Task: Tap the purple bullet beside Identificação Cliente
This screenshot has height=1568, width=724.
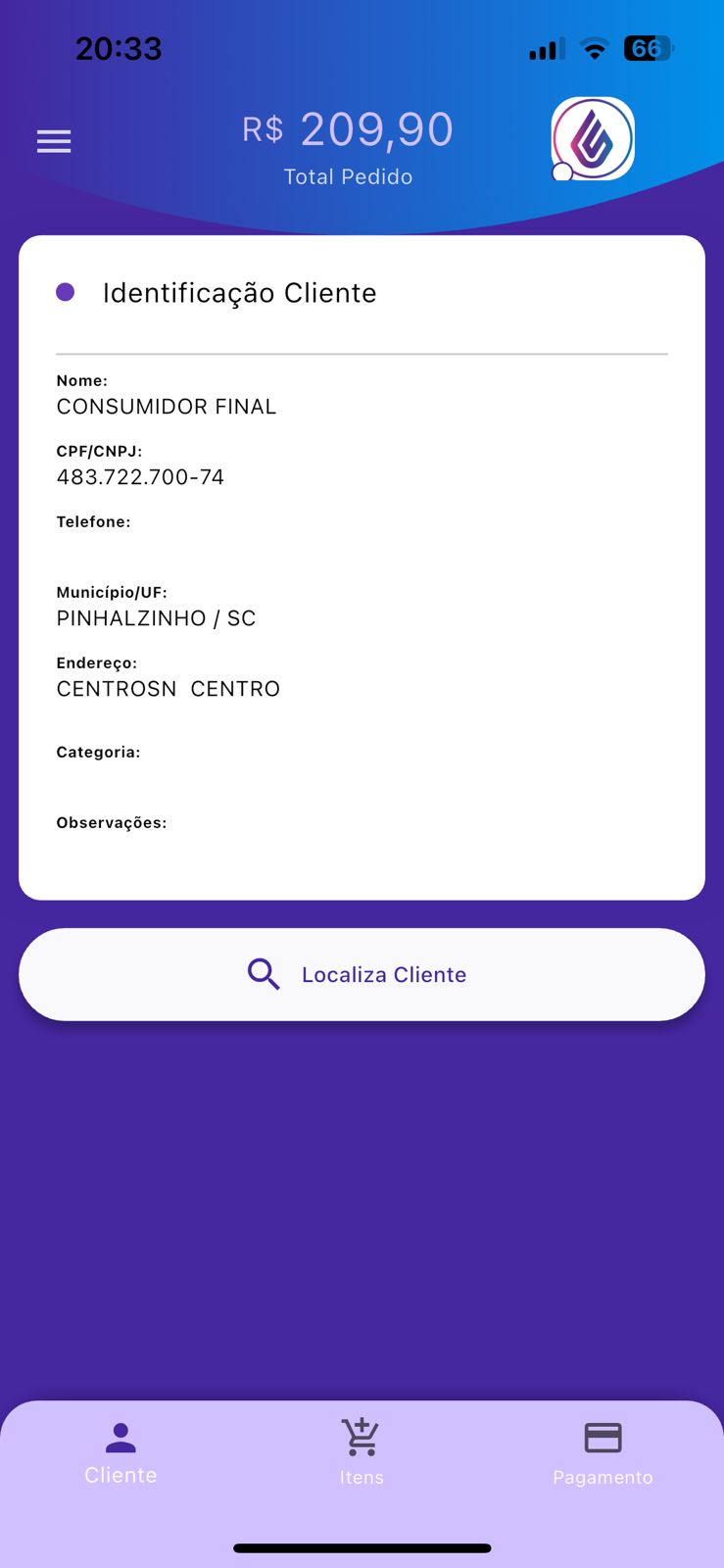Action: pos(66,292)
